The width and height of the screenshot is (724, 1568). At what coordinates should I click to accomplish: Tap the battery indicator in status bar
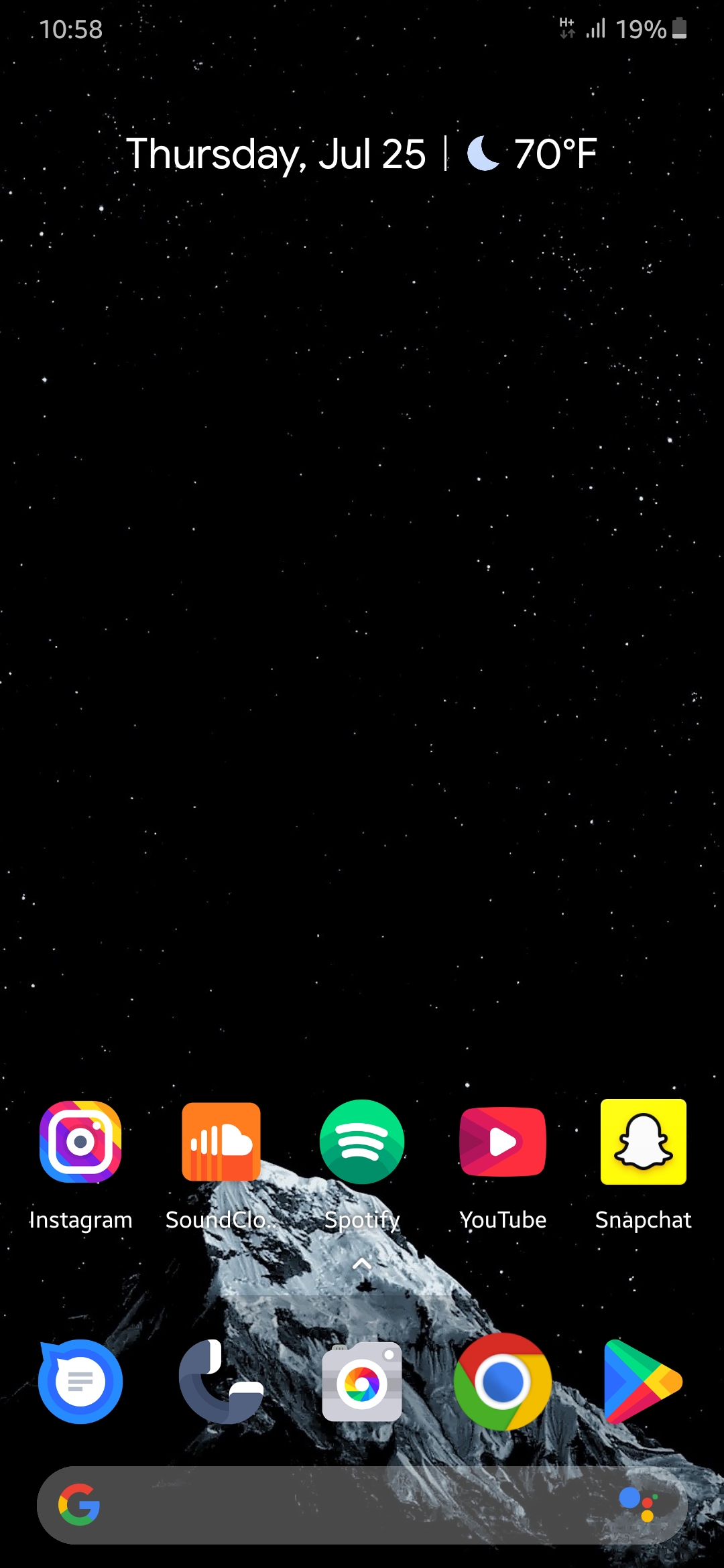678,29
